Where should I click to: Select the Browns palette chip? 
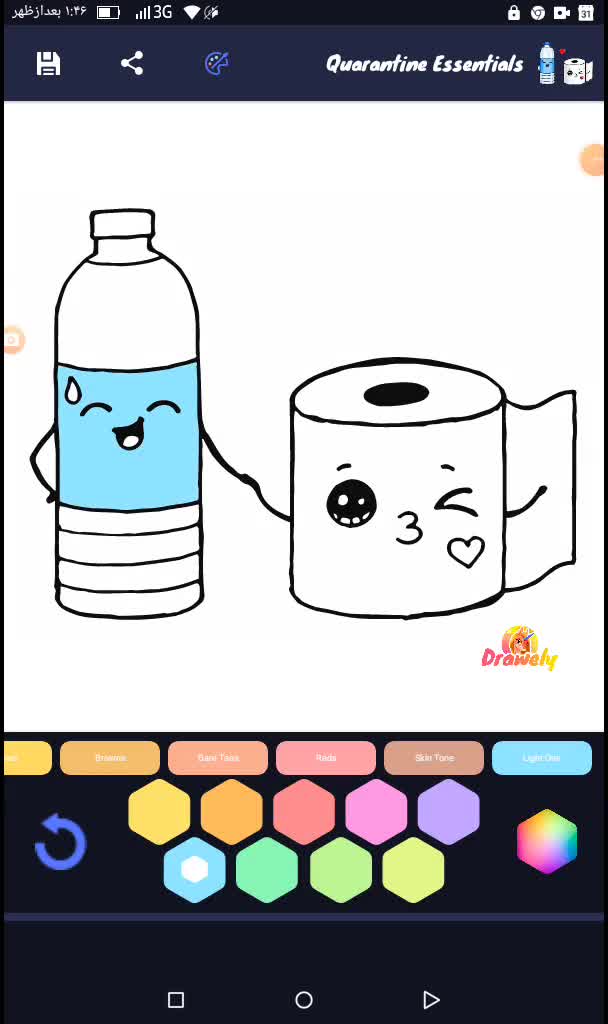click(110, 758)
